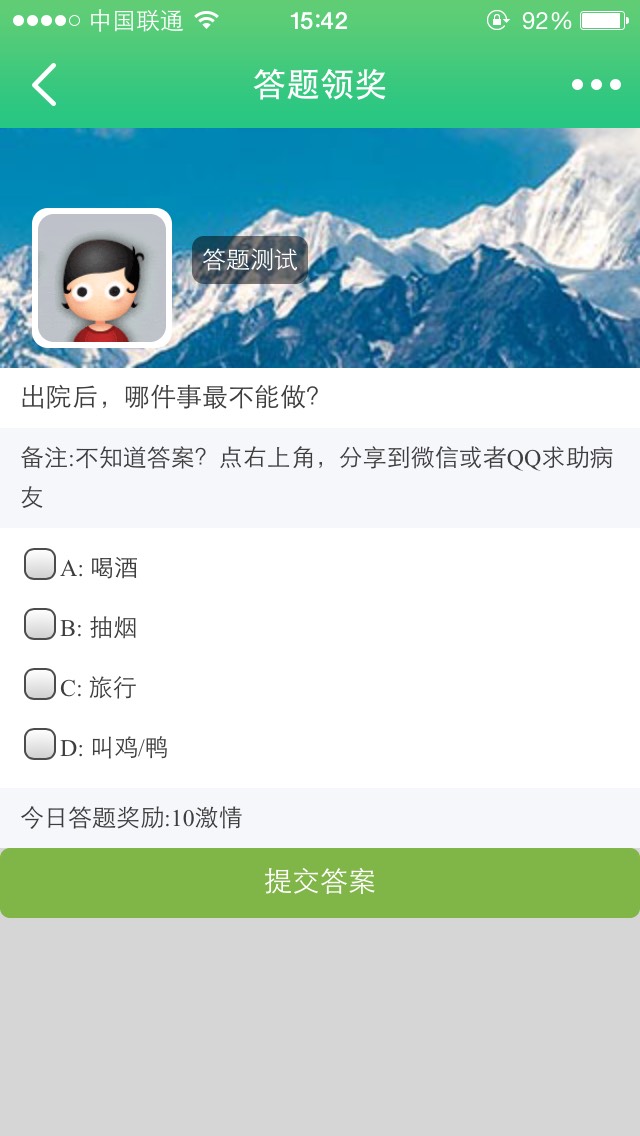This screenshot has width=640, height=1136.
Task: Select option C: 旅行
Action: (40, 684)
